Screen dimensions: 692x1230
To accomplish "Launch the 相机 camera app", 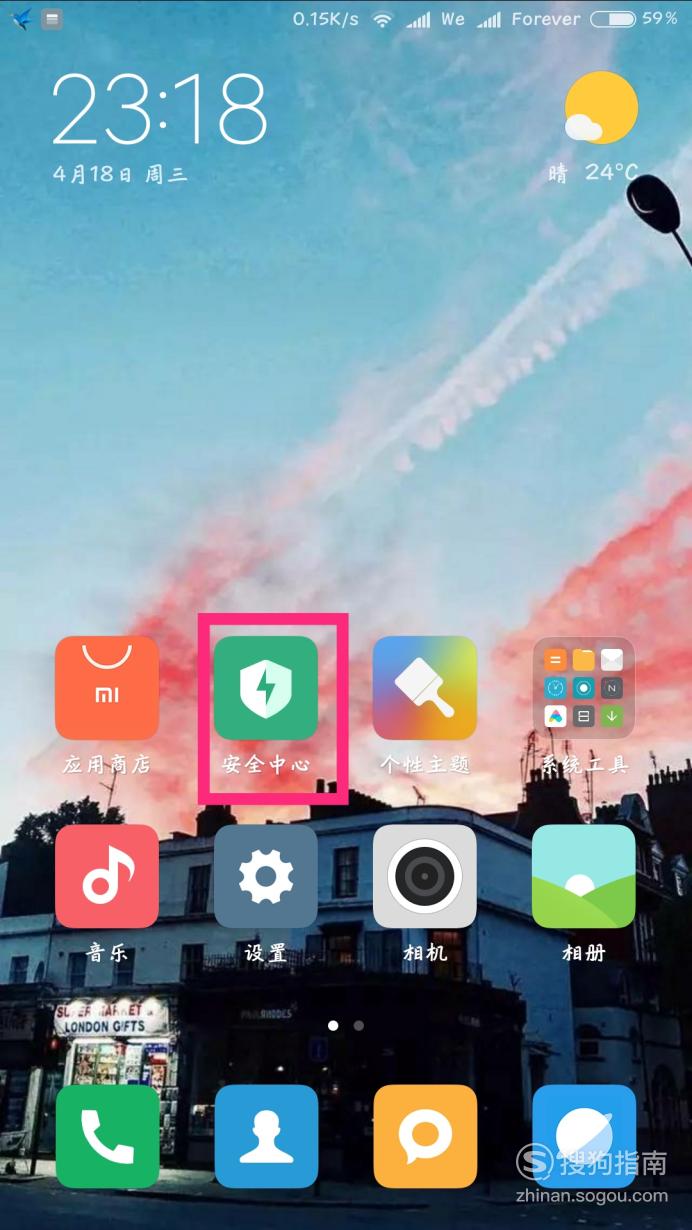I will 425,877.
